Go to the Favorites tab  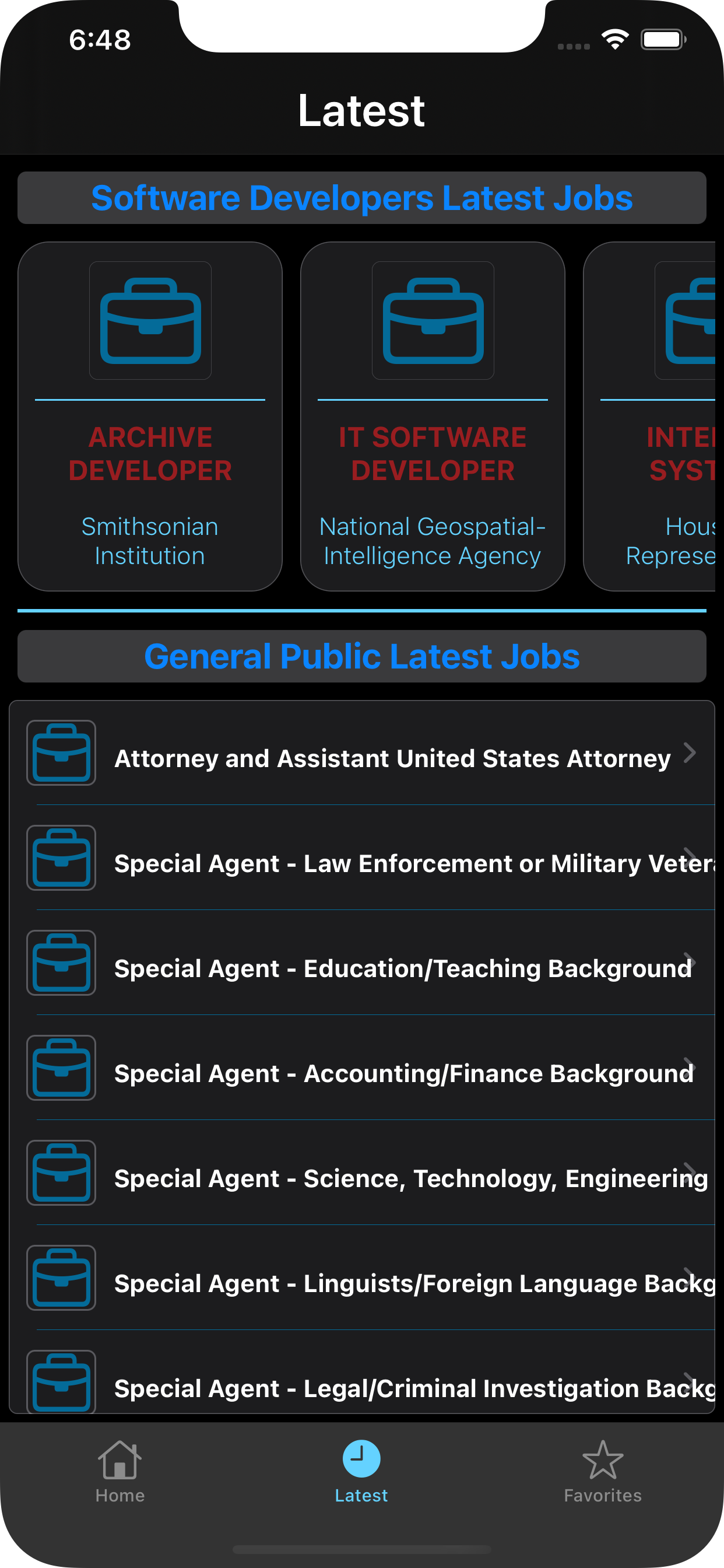click(602, 1469)
